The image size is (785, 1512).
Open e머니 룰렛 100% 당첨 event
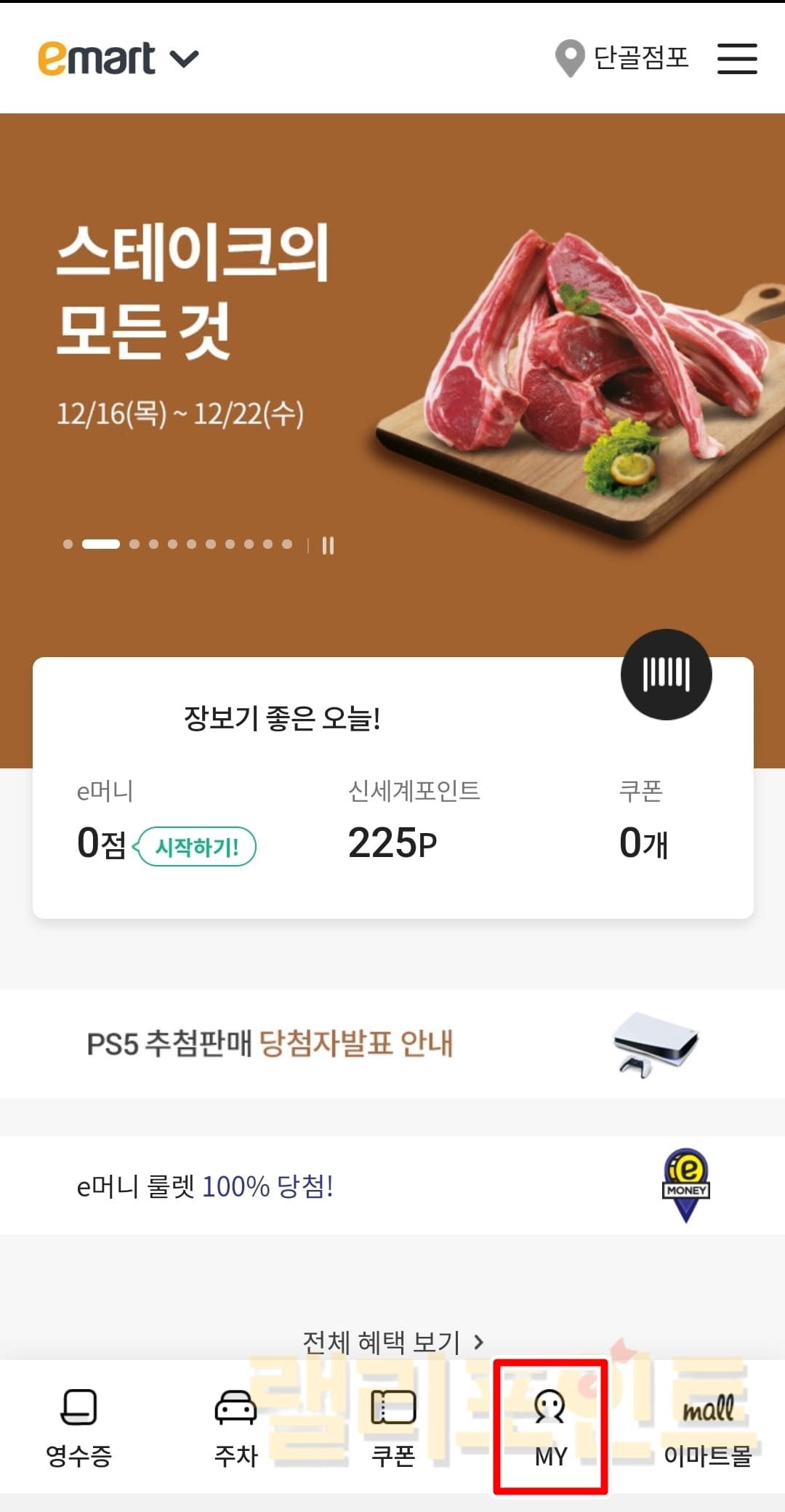392,1186
